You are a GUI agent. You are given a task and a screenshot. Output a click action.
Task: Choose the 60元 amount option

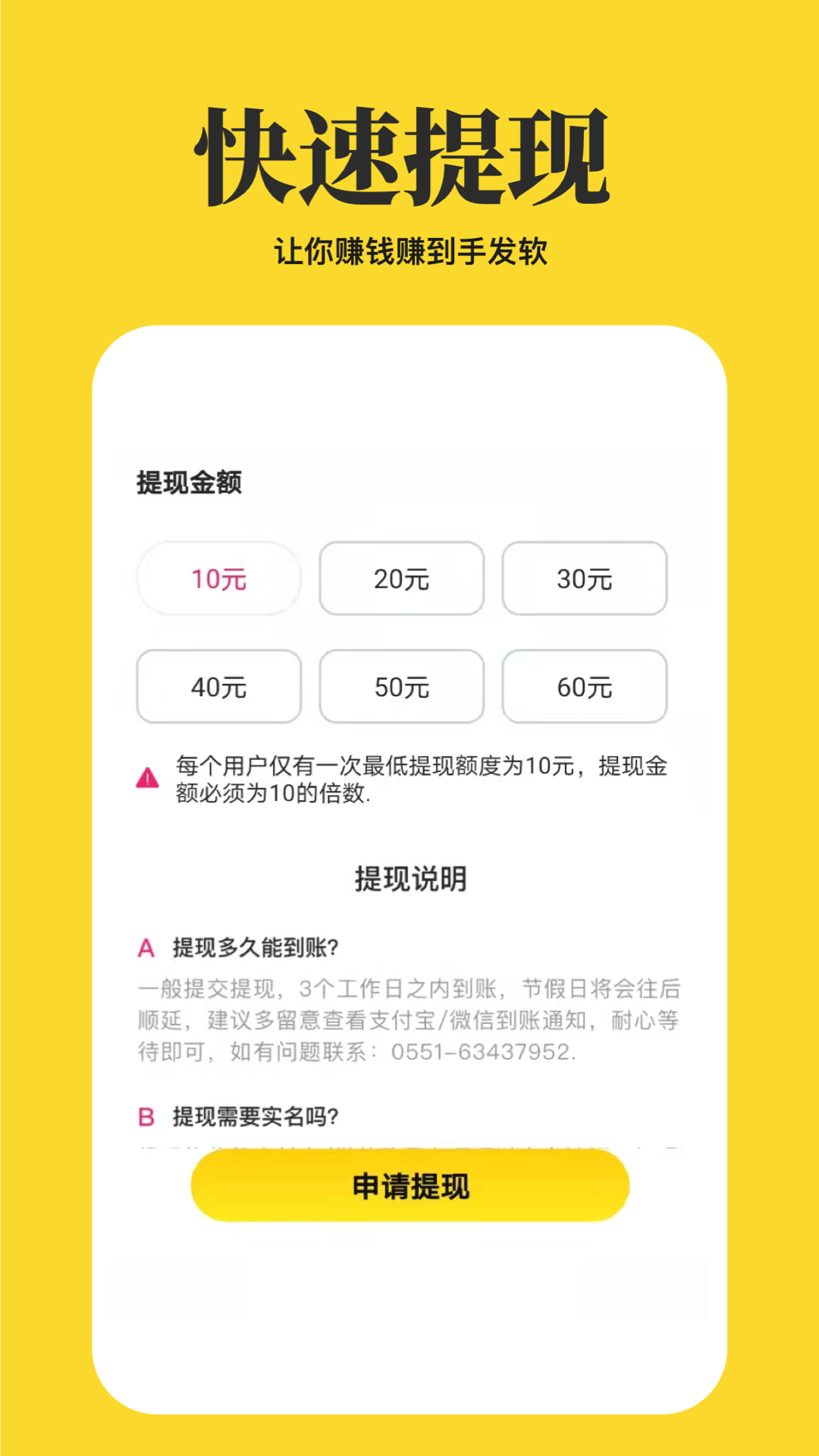[x=584, y=687]
